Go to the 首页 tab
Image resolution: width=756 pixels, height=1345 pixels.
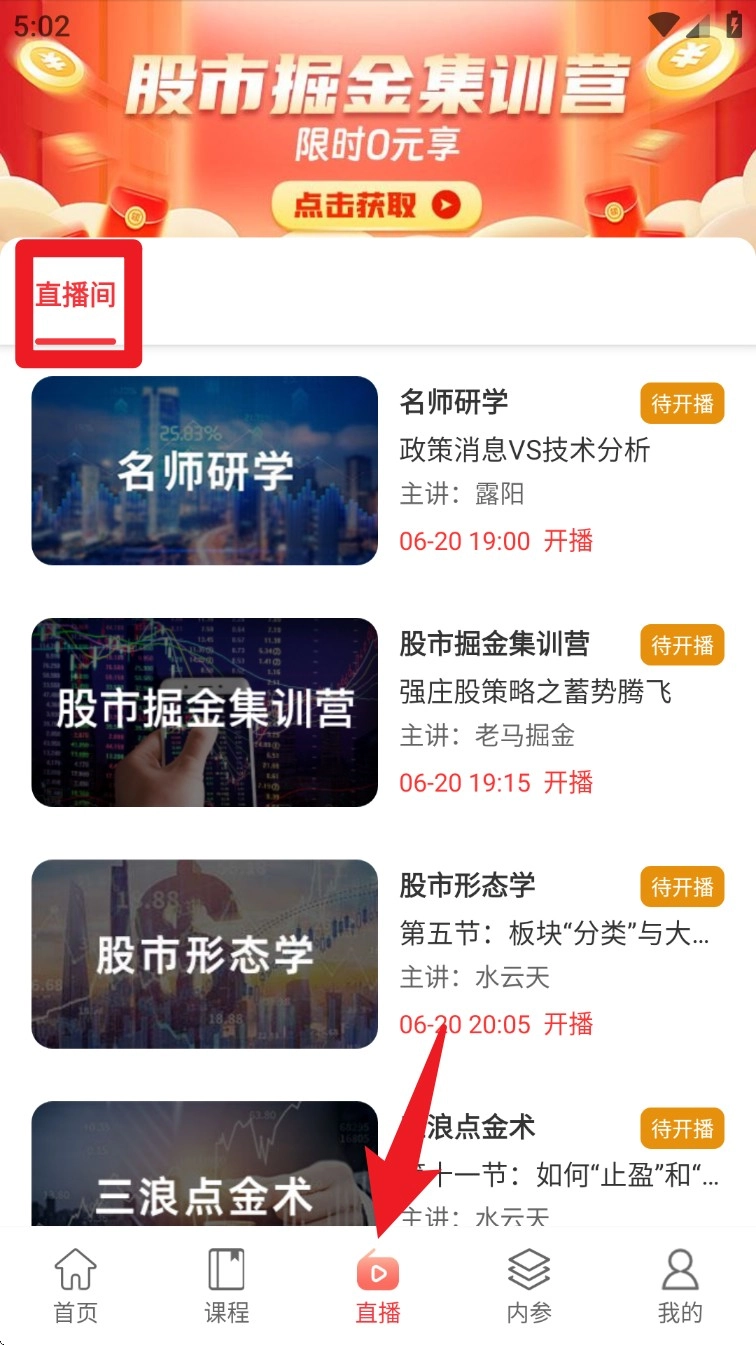pyautogui.click(x=76, y=1286)
